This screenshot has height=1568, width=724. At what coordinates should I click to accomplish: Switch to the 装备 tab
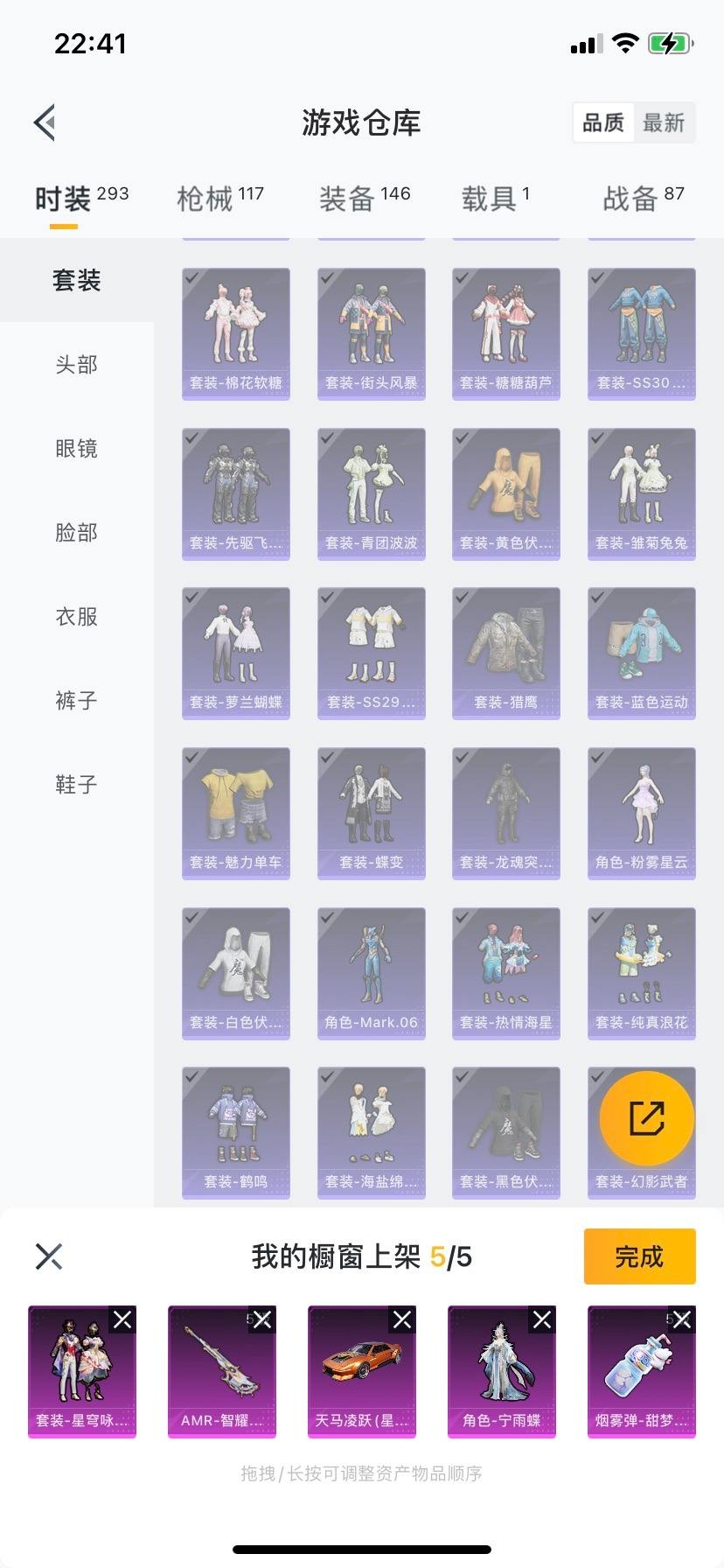[x=364, y=199]
